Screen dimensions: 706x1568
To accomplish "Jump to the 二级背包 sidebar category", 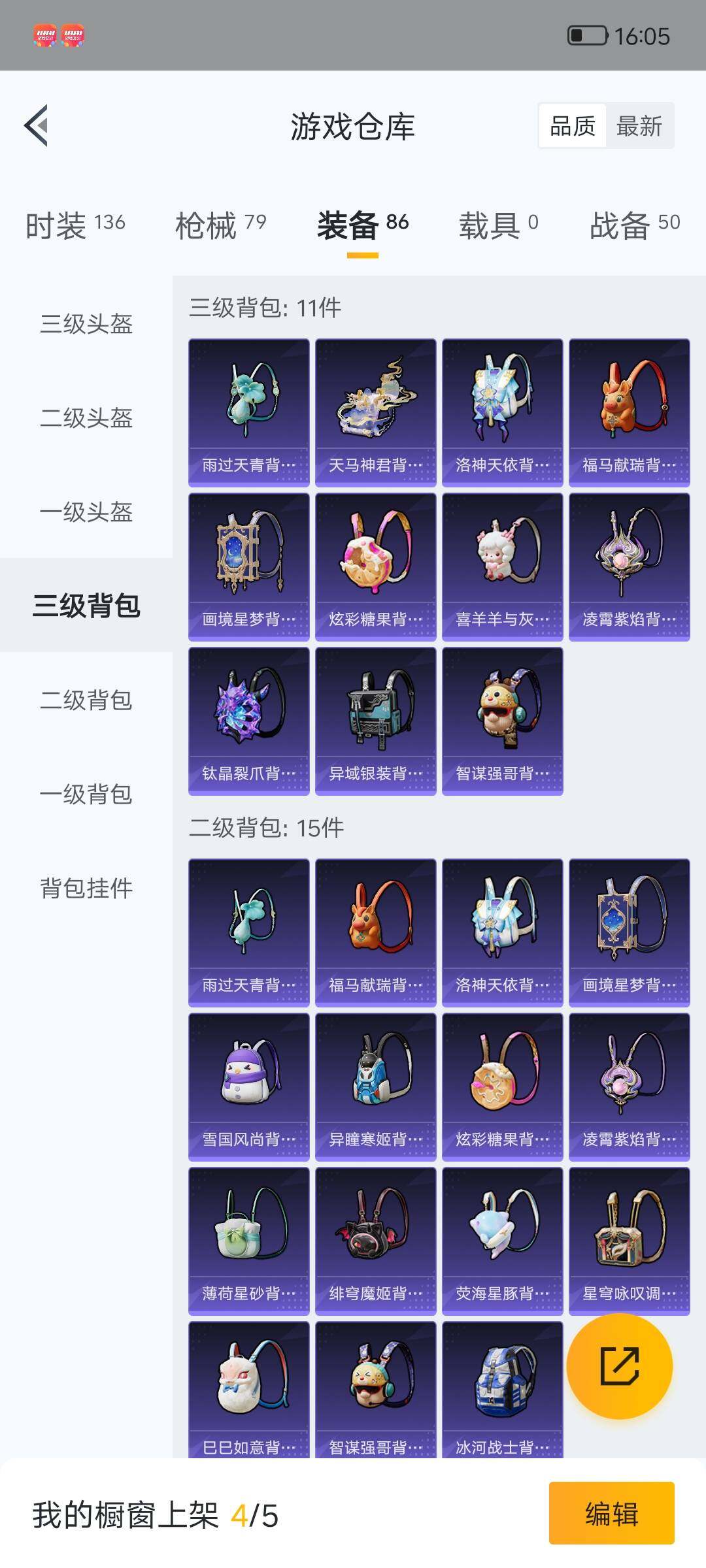I will (85, 700).
